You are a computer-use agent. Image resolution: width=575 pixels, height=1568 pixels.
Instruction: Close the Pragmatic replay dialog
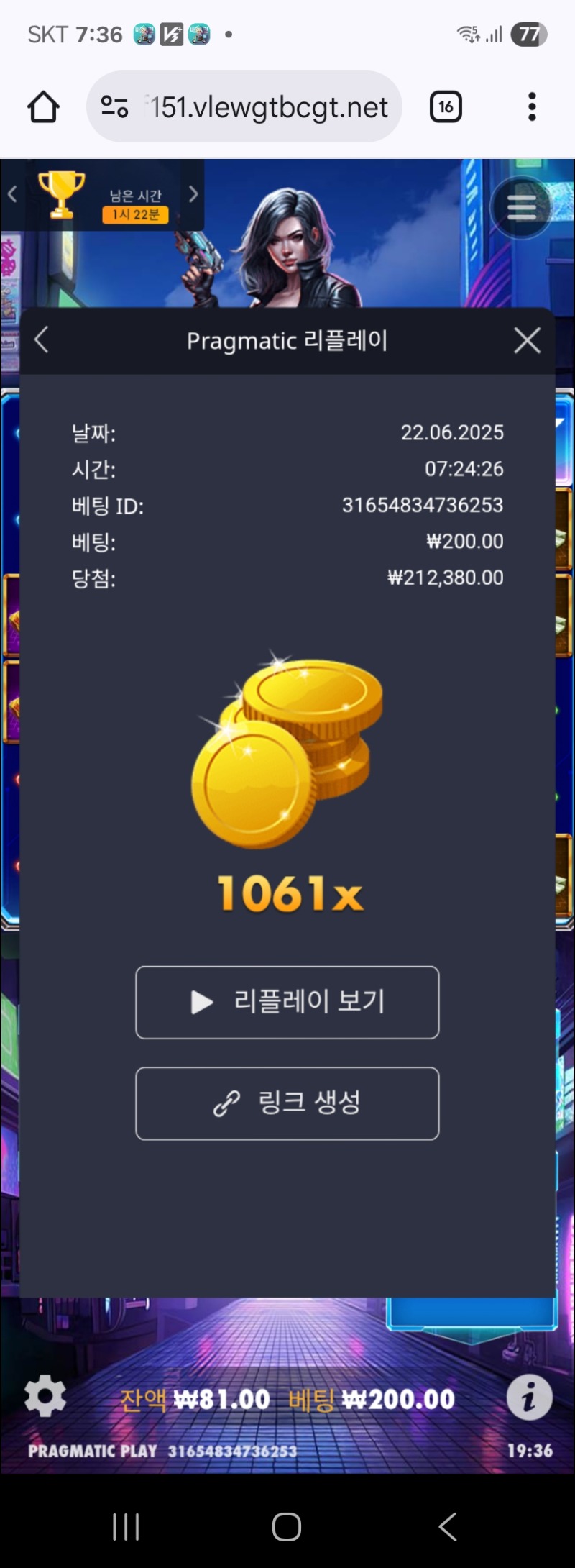coord(527,340)
